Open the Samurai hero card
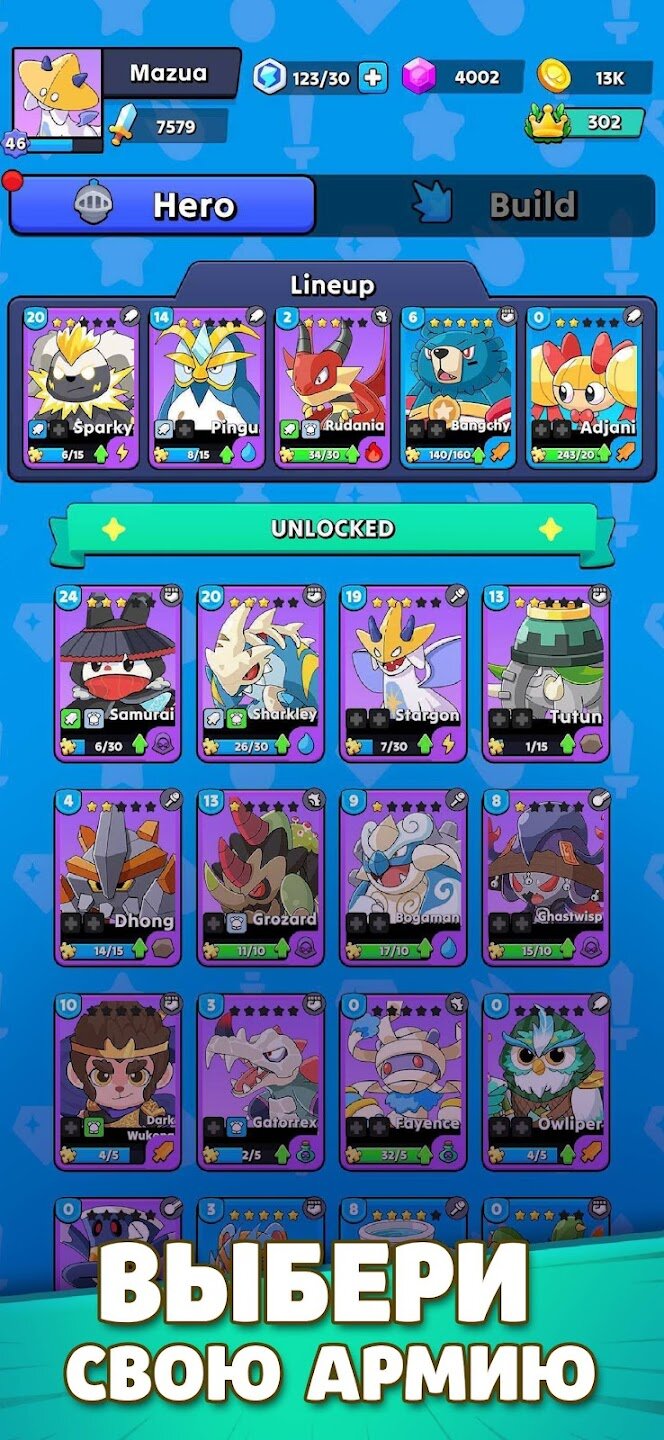 pos(118,673)
